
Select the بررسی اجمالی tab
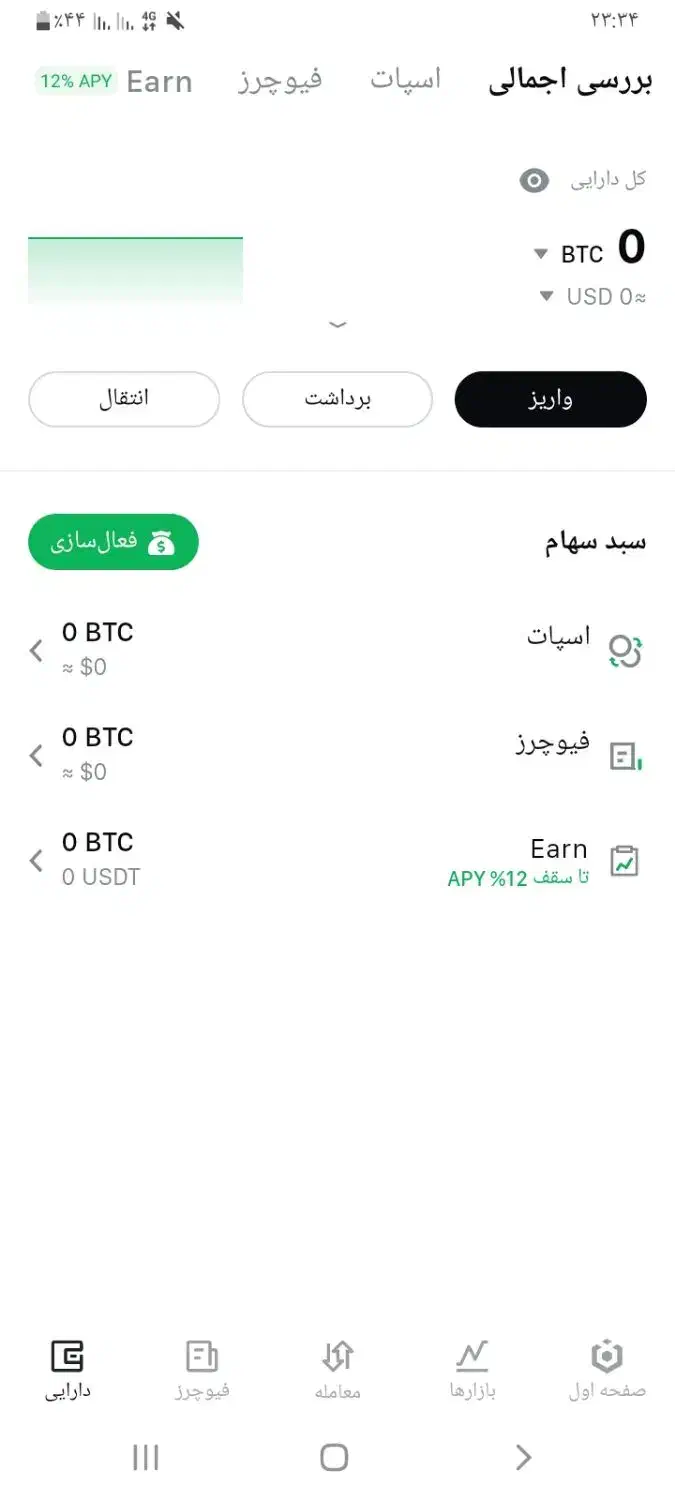(570, 80)
